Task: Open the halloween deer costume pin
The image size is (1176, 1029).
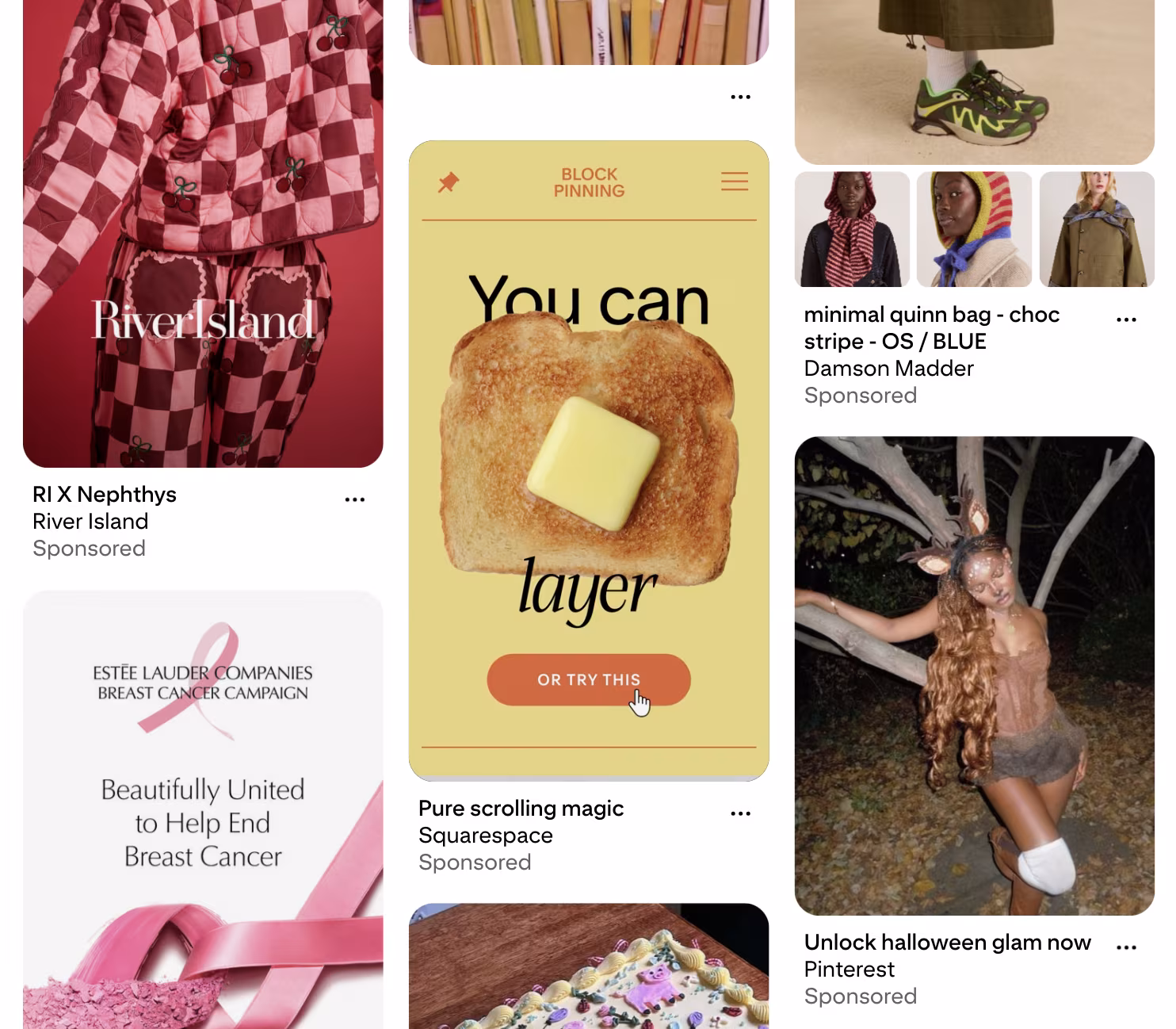Action: pyautogui.click(x=974, y=675)
